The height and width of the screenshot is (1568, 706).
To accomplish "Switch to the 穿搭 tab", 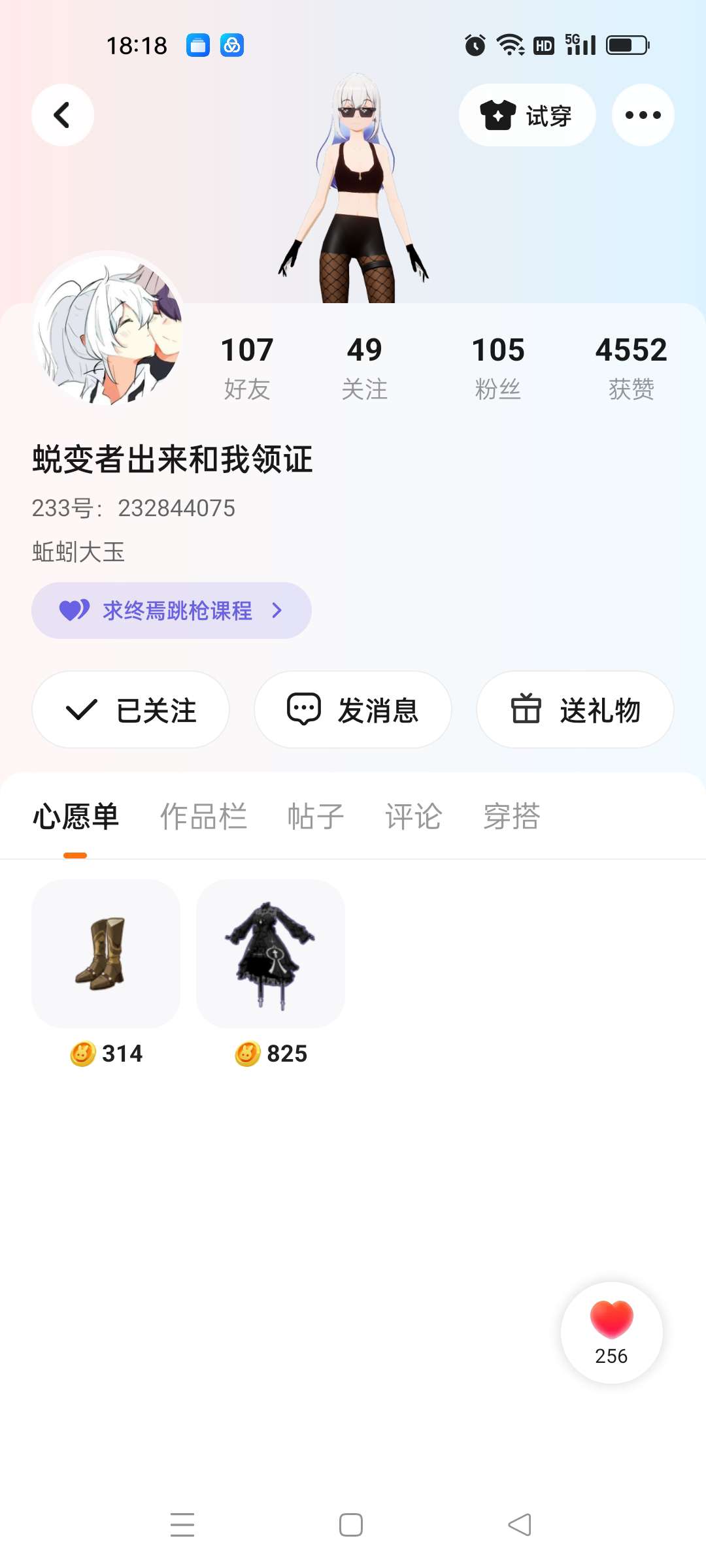I will tap(511, 817).
